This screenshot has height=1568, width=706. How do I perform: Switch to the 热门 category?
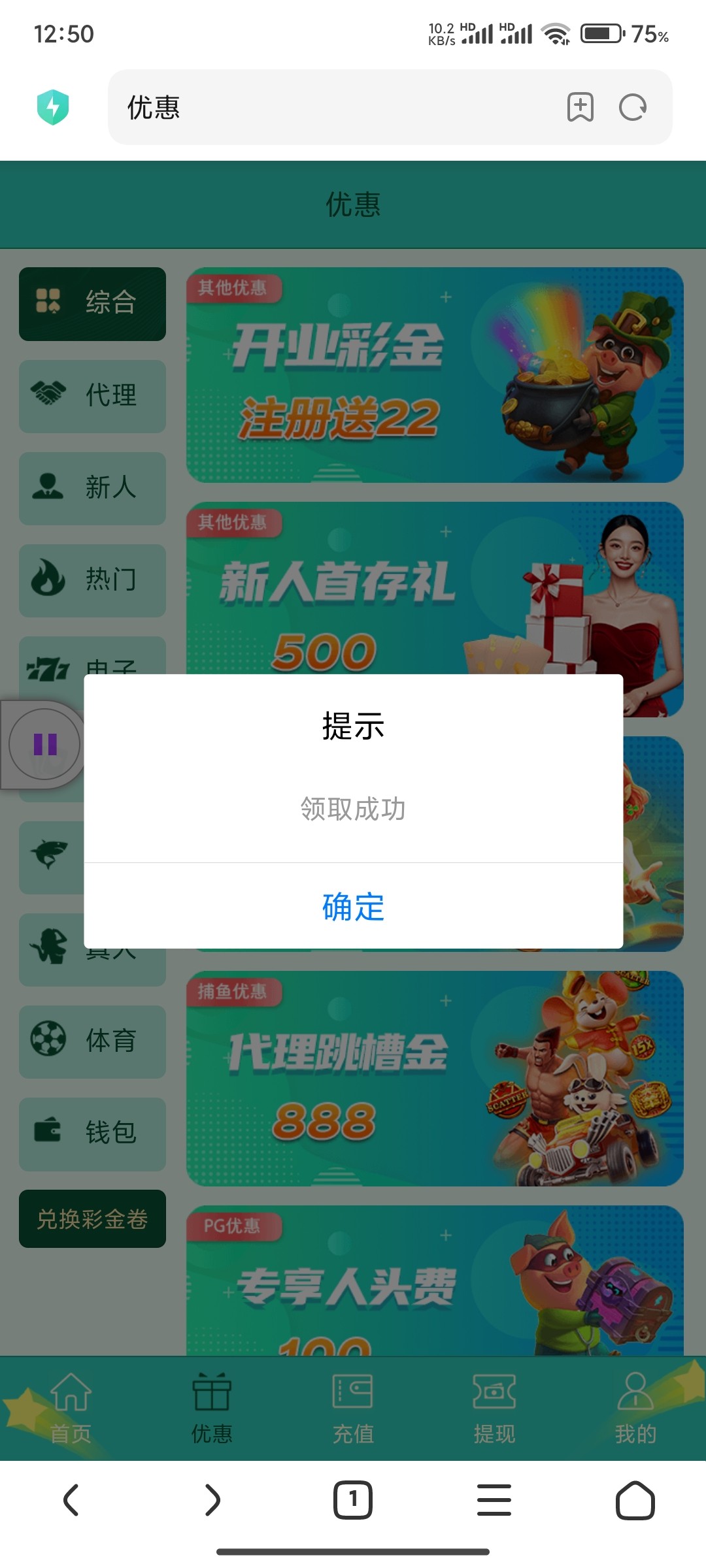click(92, 580)
